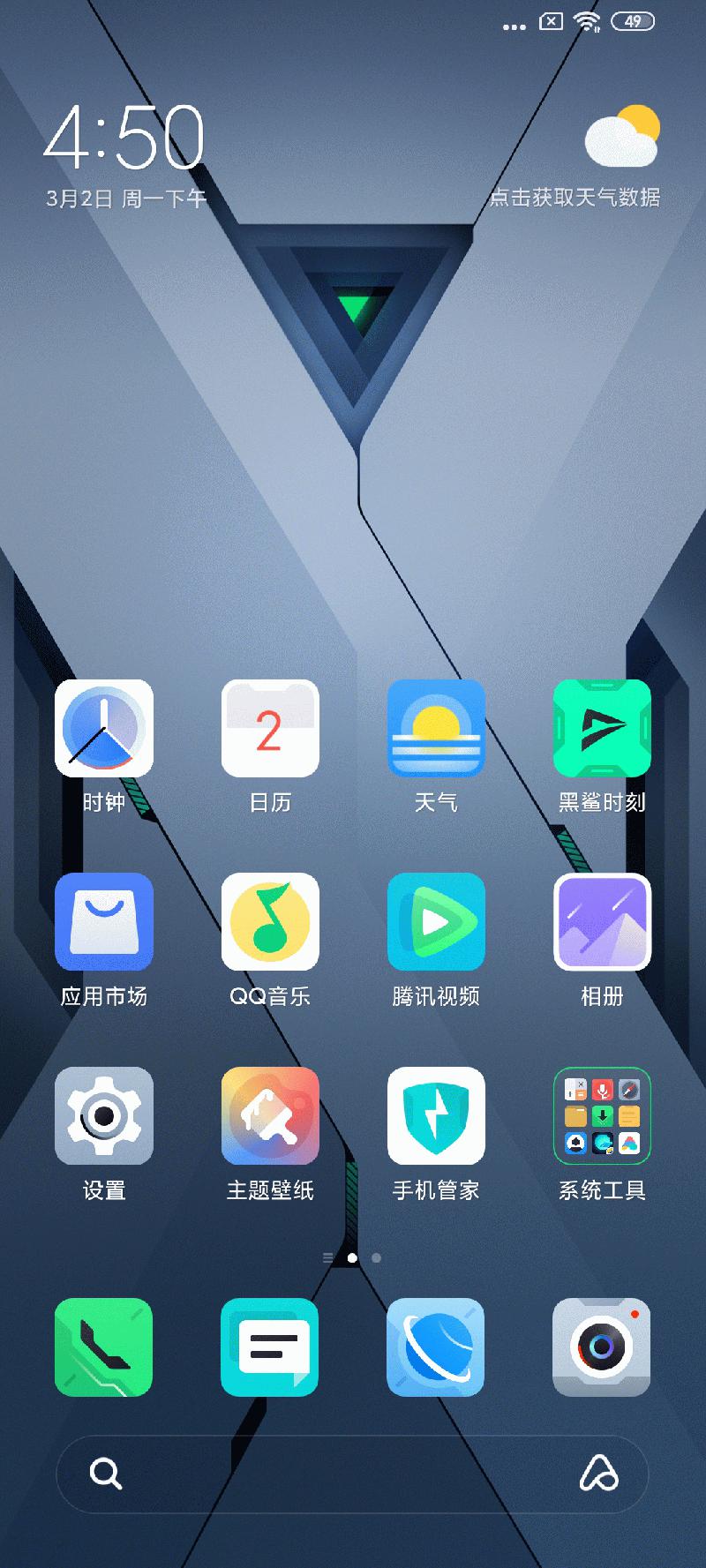Open the 日历 calendar app

270,729
